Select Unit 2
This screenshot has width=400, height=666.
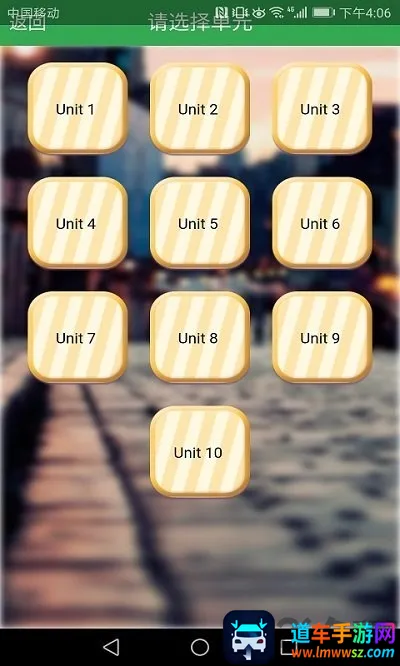(x=200, y=109)
